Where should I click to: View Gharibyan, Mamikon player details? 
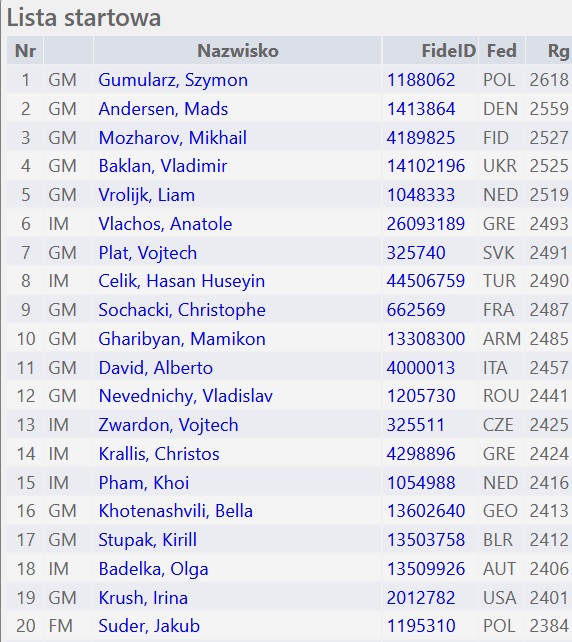[x=182, y=339]
